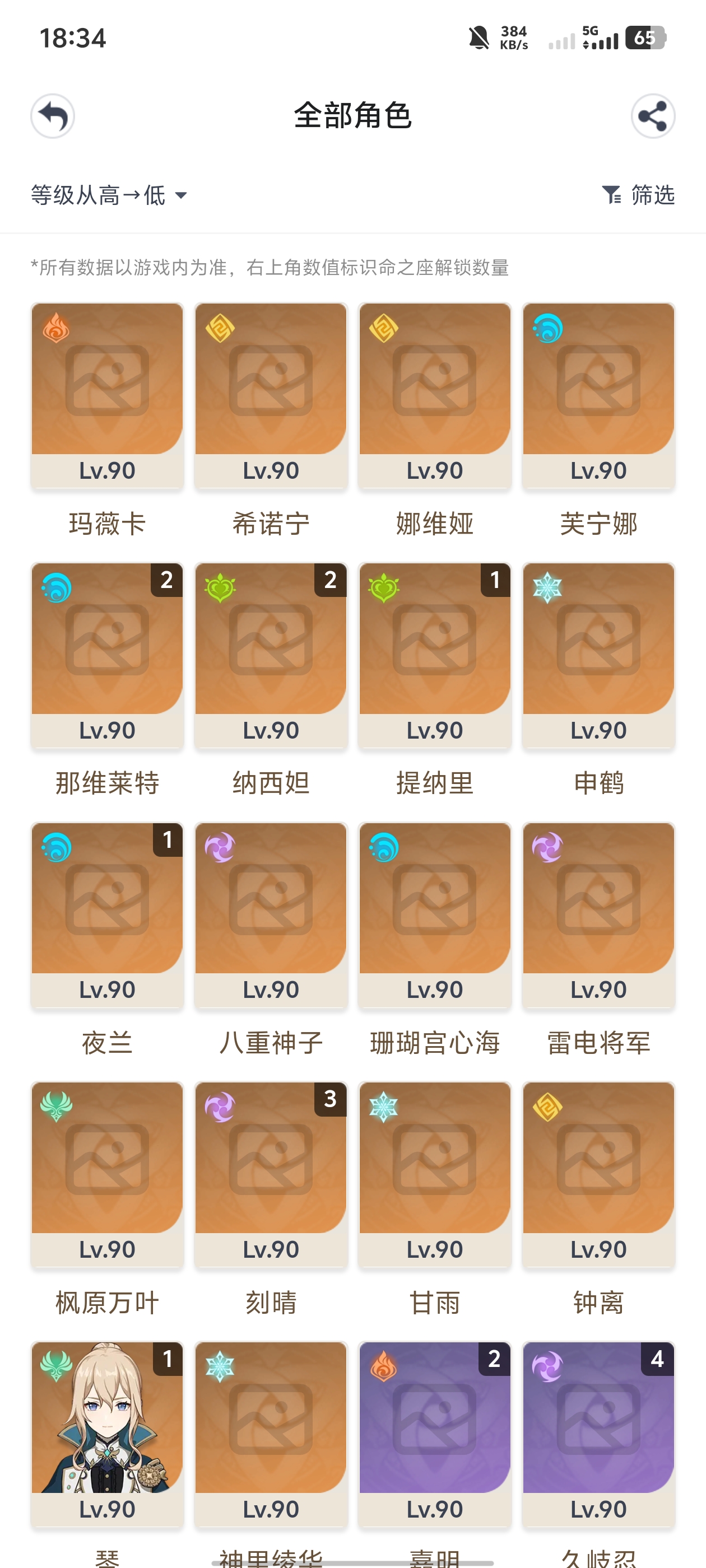The width and height of the screenshot is (706, 1568).
Task: Open 申鹤 character card
Action: (598, 655)
